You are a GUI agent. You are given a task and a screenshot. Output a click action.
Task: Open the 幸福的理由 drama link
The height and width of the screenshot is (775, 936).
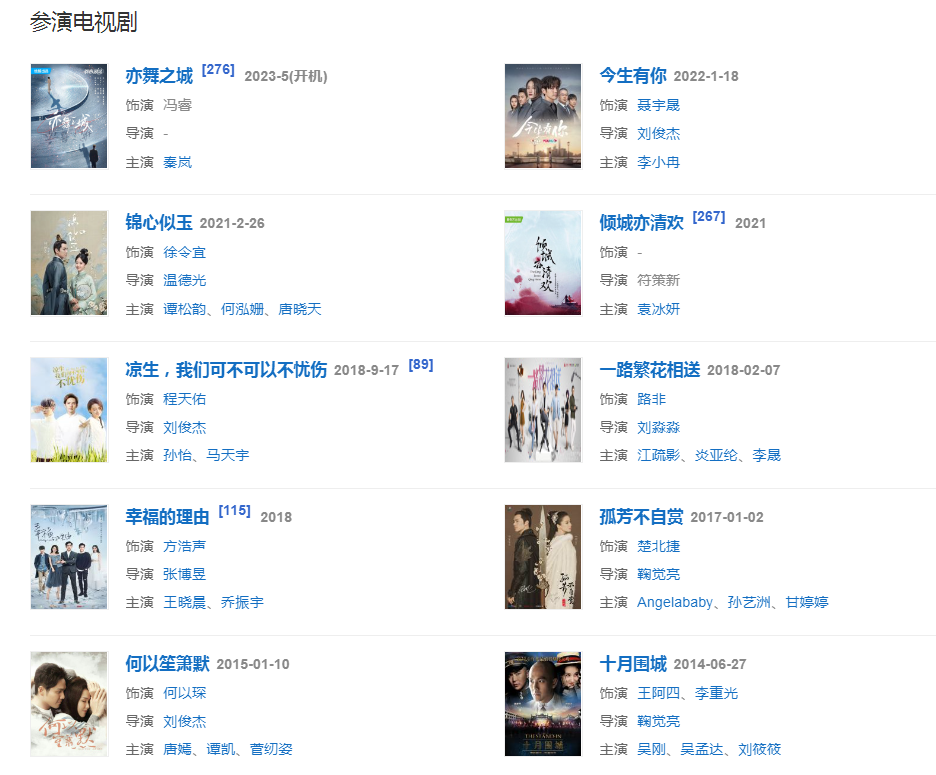[167, 517]
